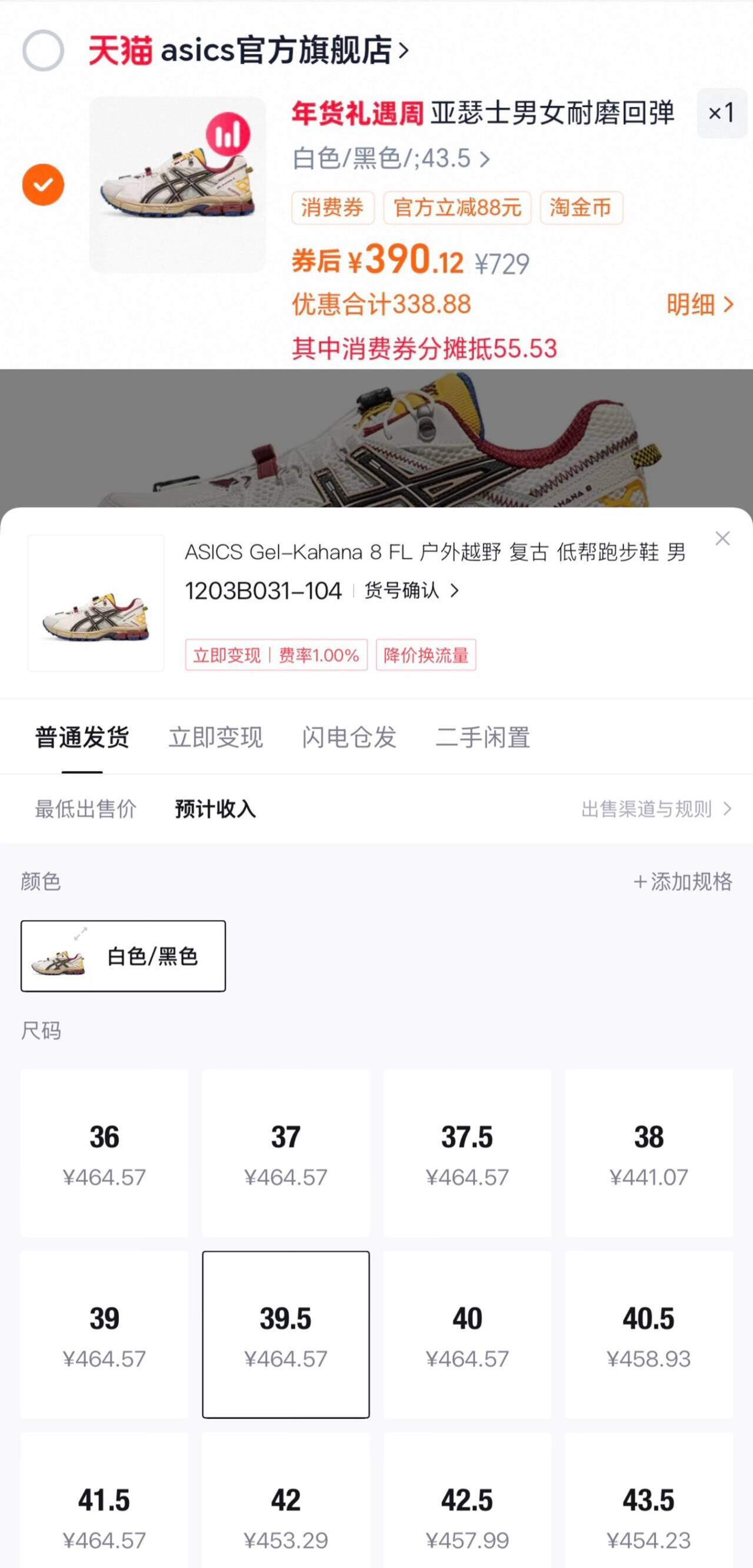The height and width of the screenshot is (1568, 753).
Task: Pick size 40.5
Action: click(648, 1334)
